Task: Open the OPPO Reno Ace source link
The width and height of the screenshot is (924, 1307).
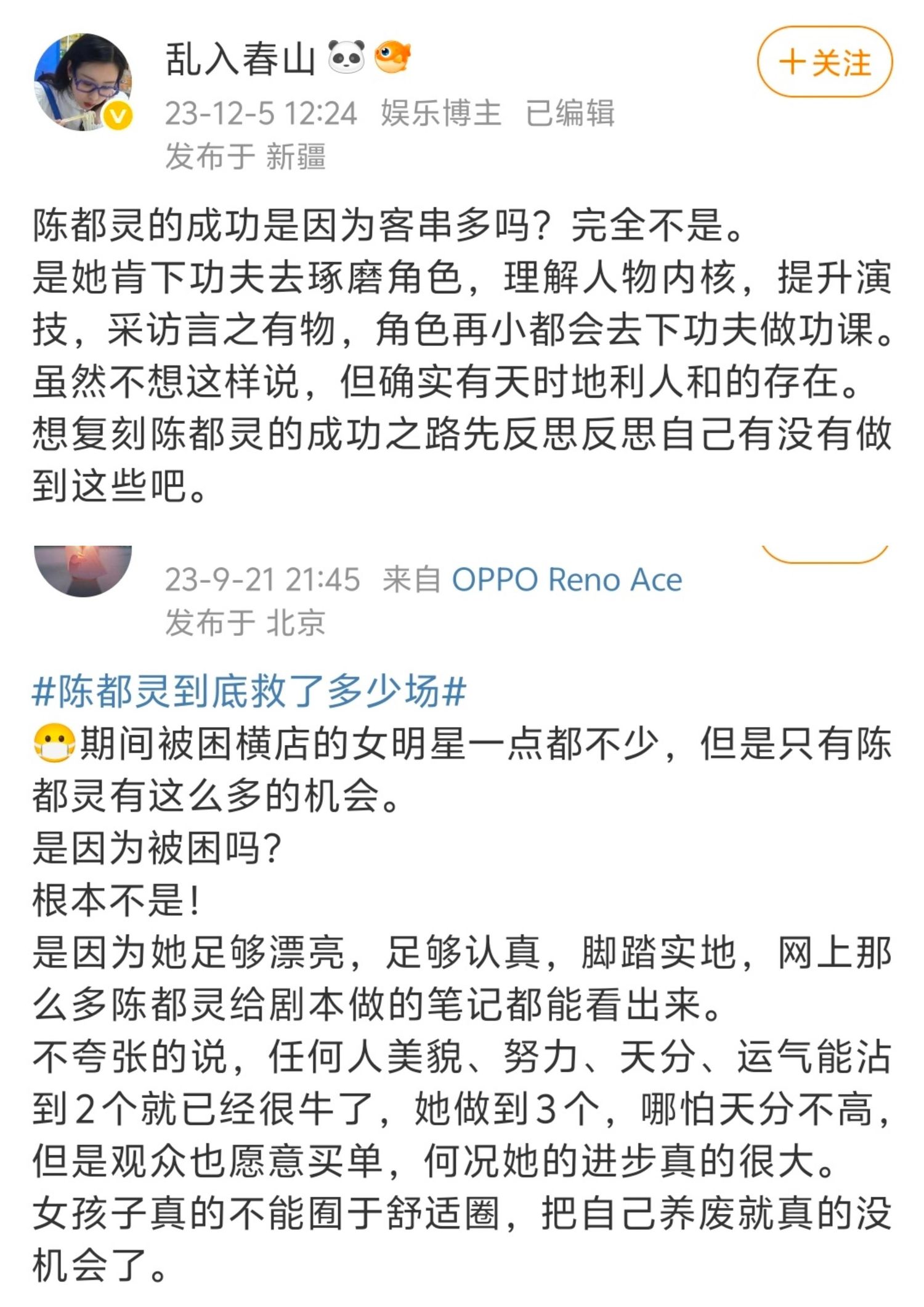Action: [567, 580]
